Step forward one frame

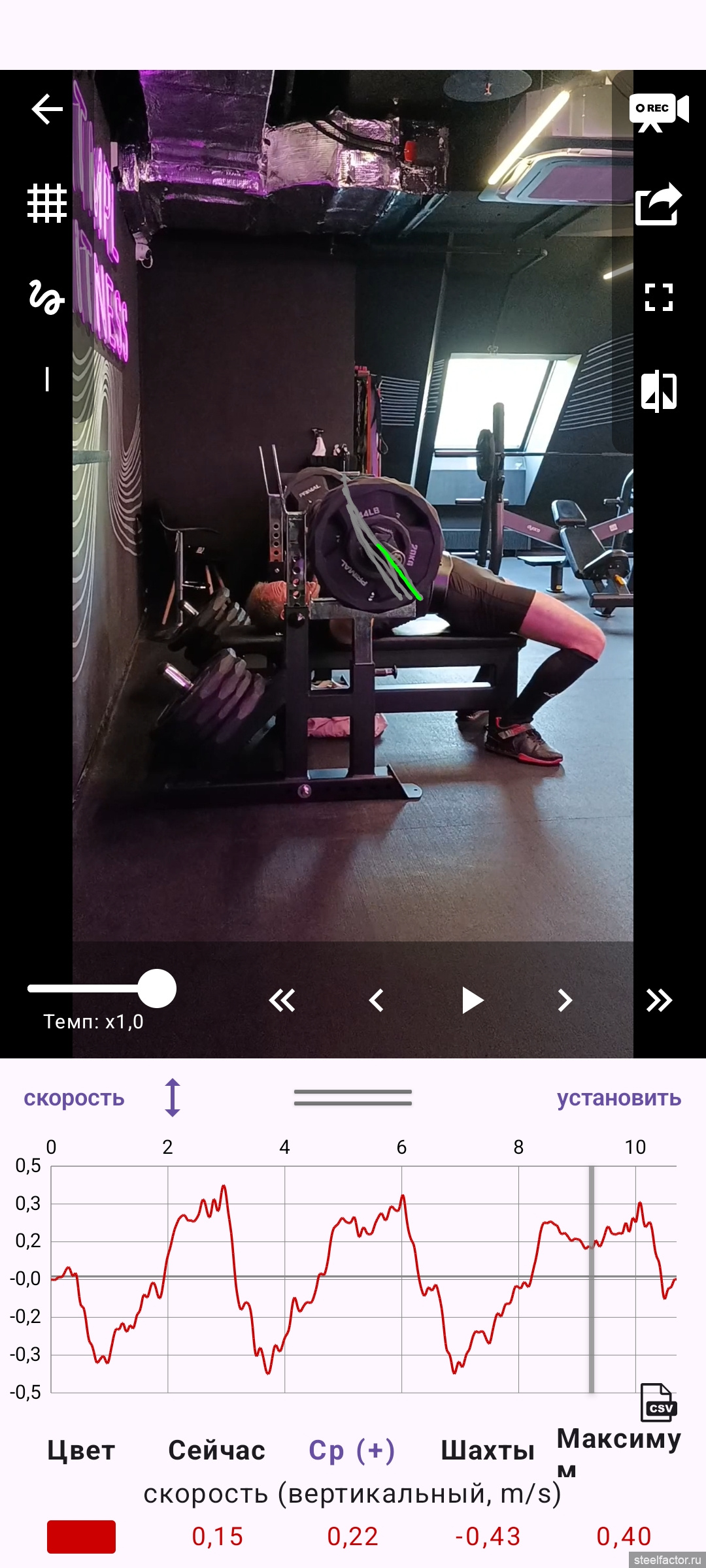tap(565, 1000)
